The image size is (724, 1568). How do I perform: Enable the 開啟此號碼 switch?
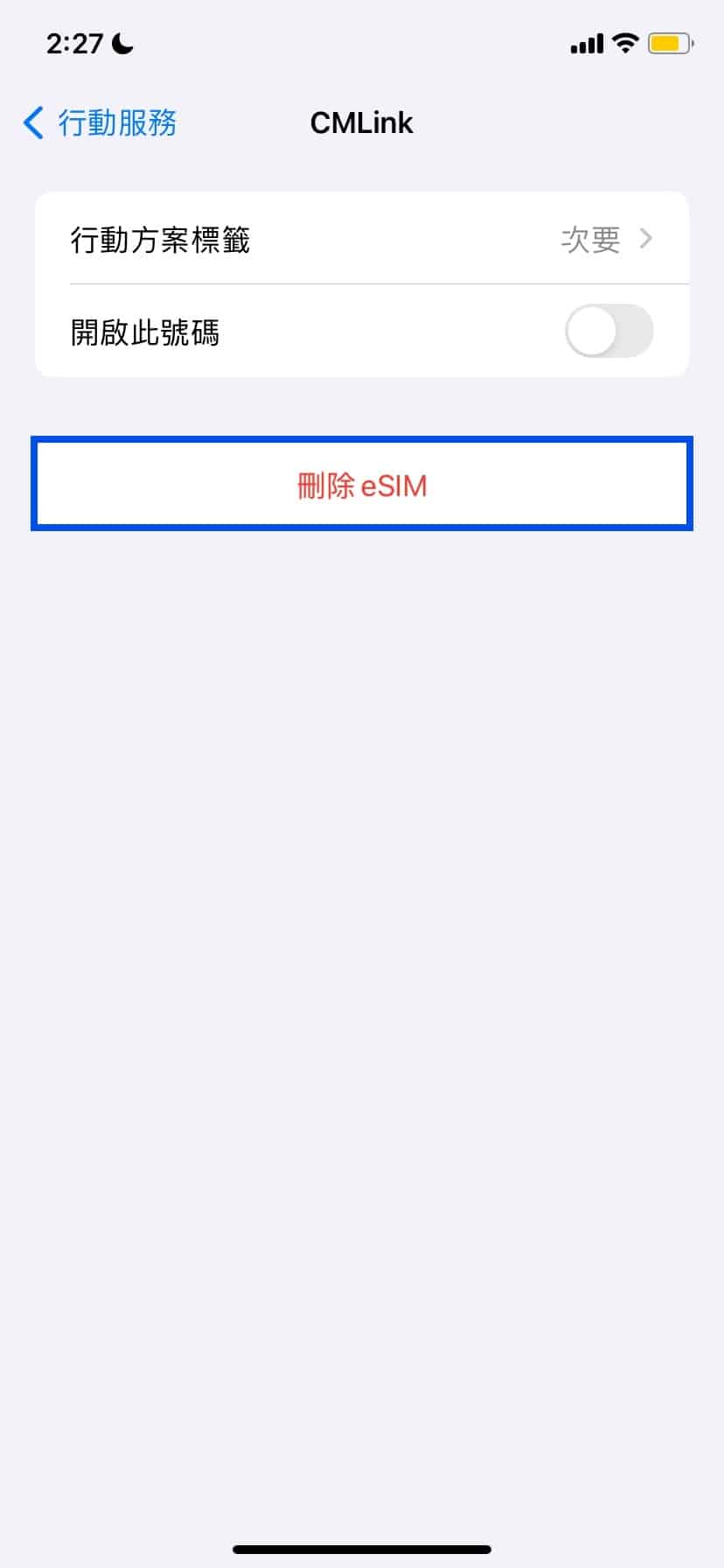click(609, 332)
